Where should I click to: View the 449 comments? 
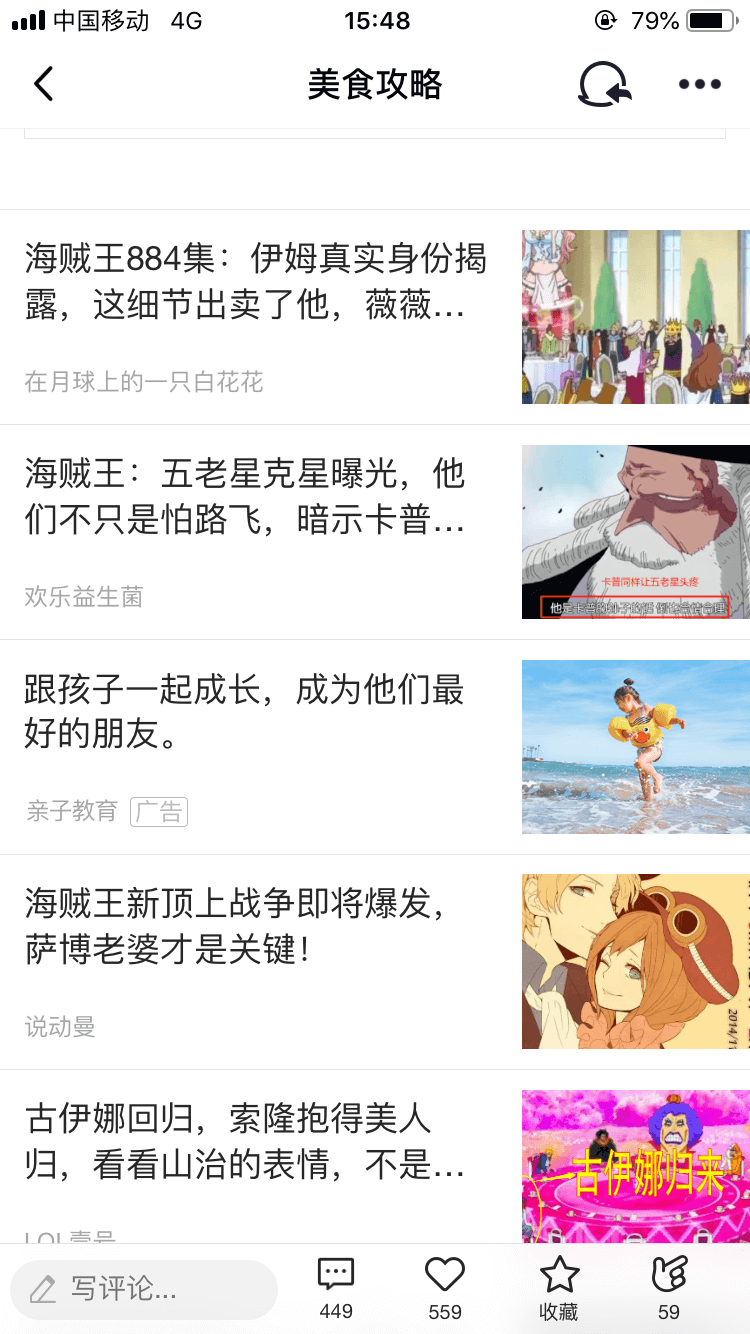click(x=336, y=1287)
